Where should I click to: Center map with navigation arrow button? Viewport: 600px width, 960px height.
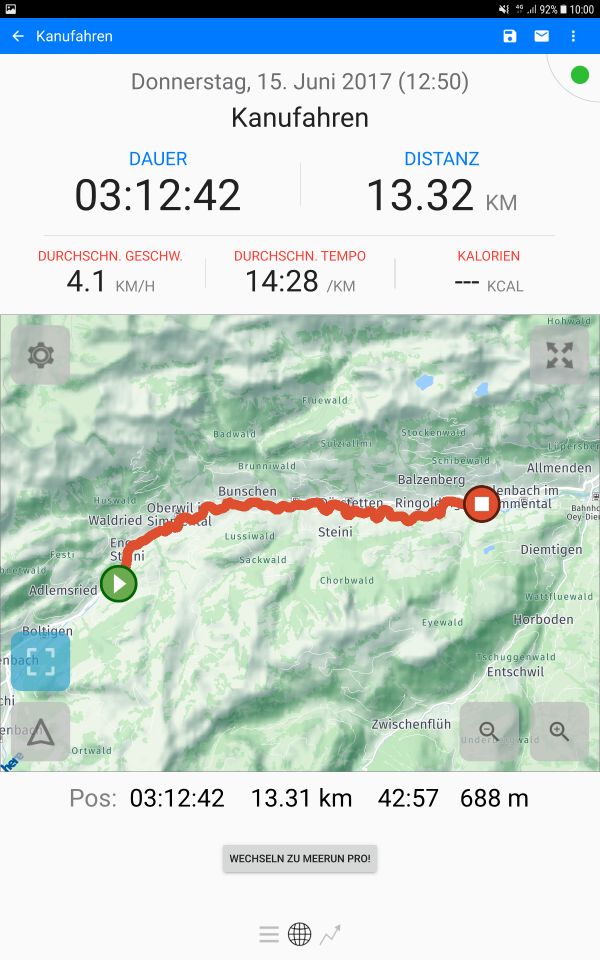pyautogui.click(x=40, y=732)
